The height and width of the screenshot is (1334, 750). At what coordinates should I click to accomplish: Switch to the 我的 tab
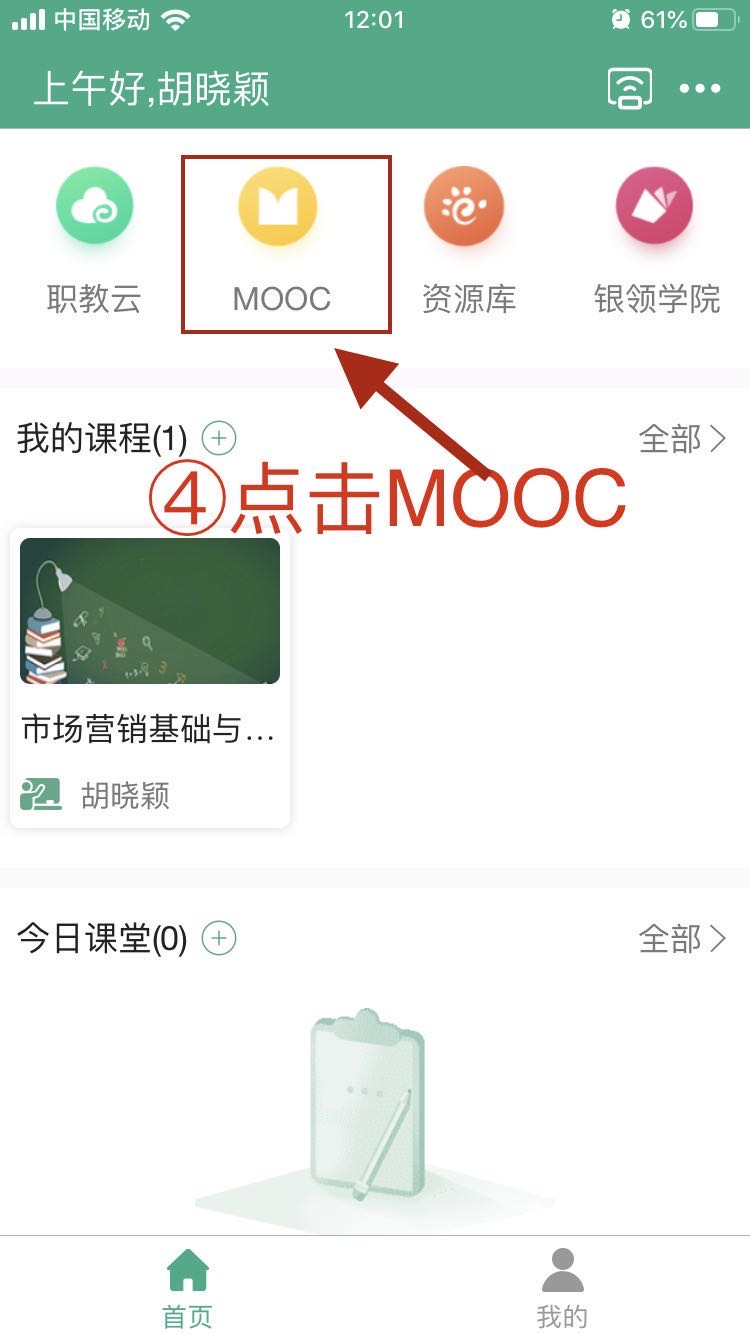[562, 1288]
